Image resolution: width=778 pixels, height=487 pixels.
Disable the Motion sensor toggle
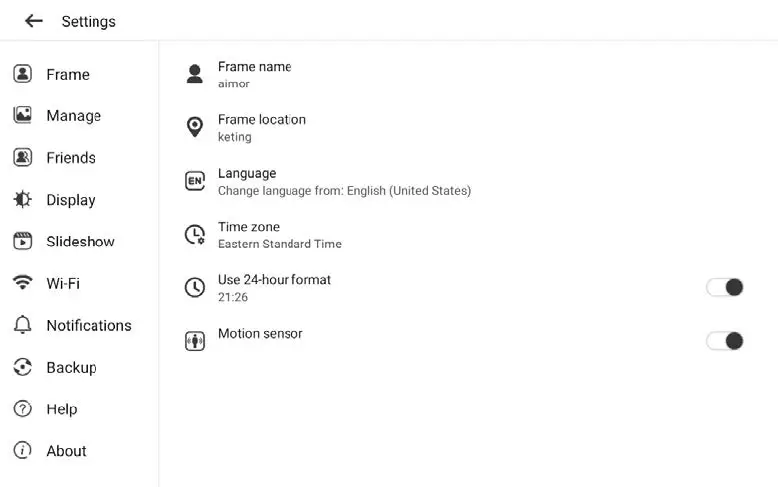click(725, 341)
